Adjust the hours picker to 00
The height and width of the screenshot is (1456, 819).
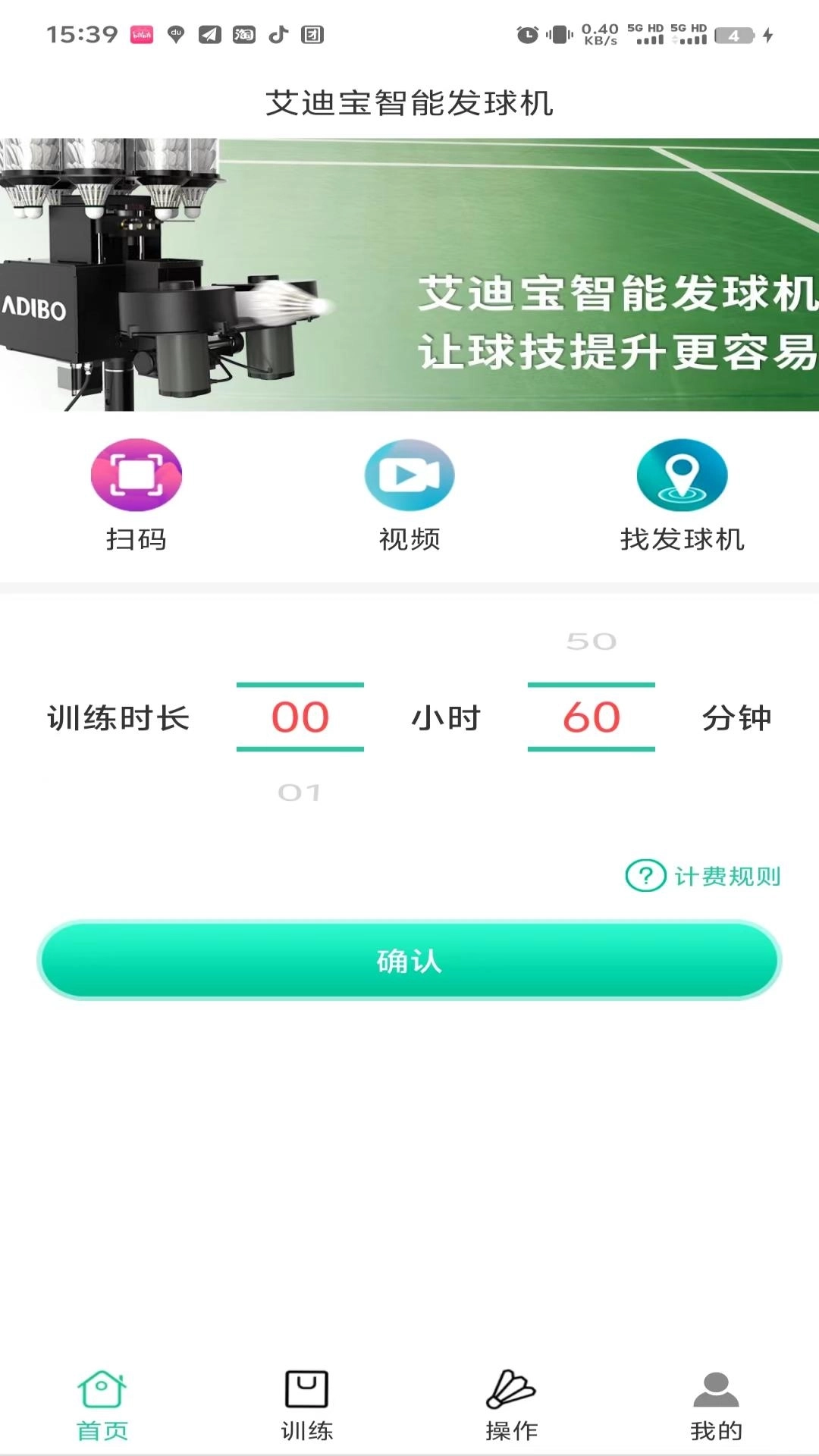(300, 717)
